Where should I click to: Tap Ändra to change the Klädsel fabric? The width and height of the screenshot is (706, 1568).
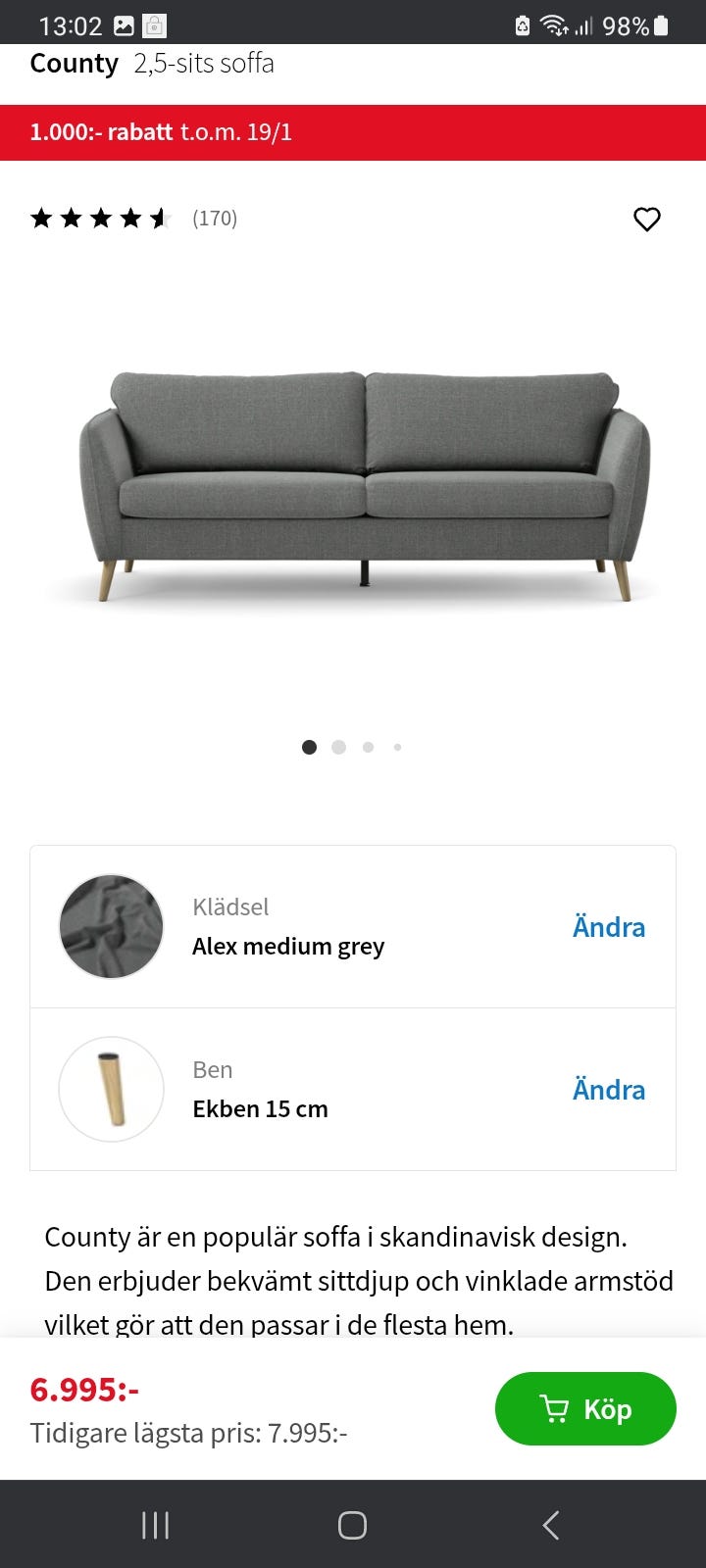click(x=608, y=926)
